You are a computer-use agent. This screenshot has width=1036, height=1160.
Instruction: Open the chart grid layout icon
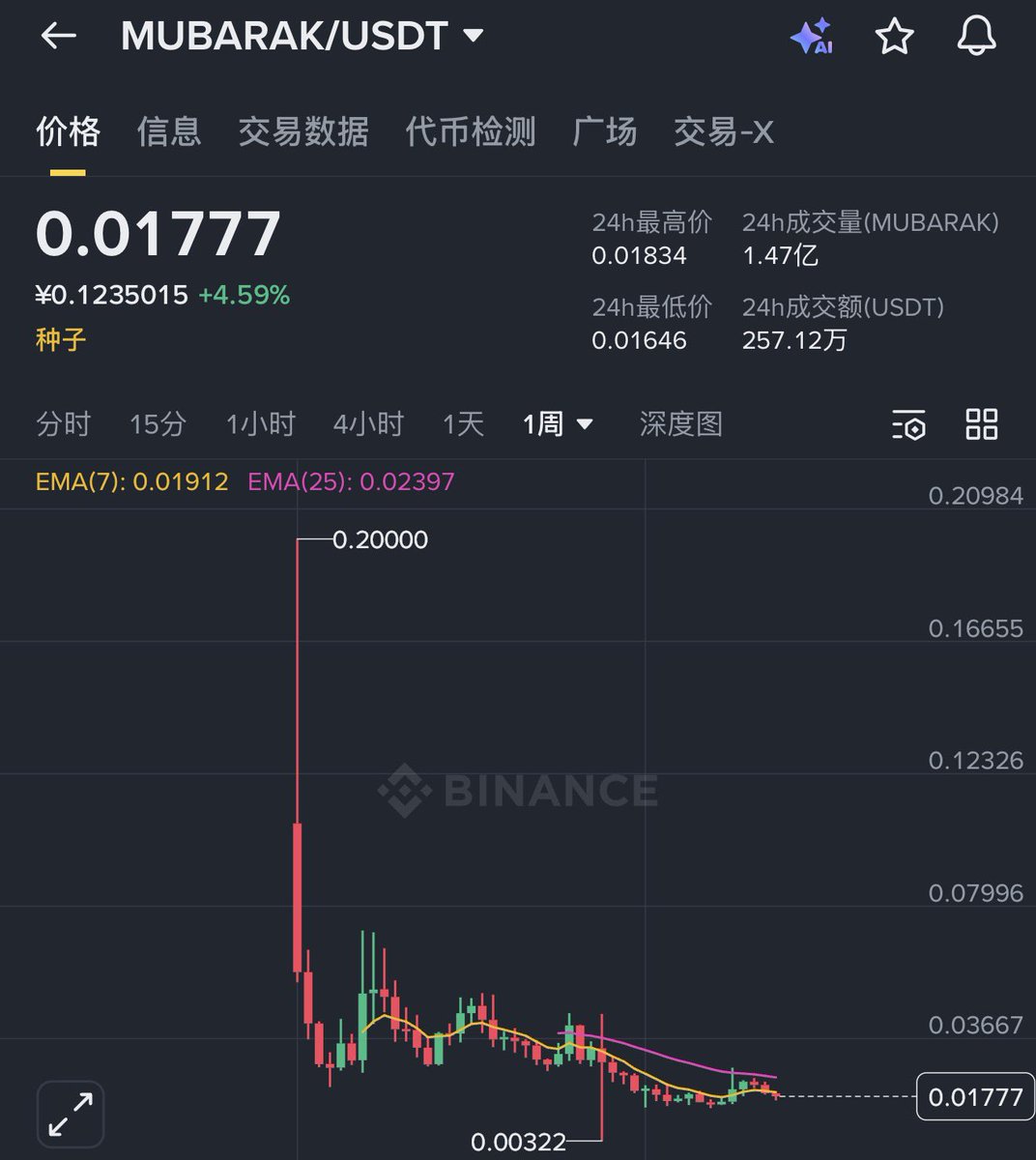coord(982,424)
